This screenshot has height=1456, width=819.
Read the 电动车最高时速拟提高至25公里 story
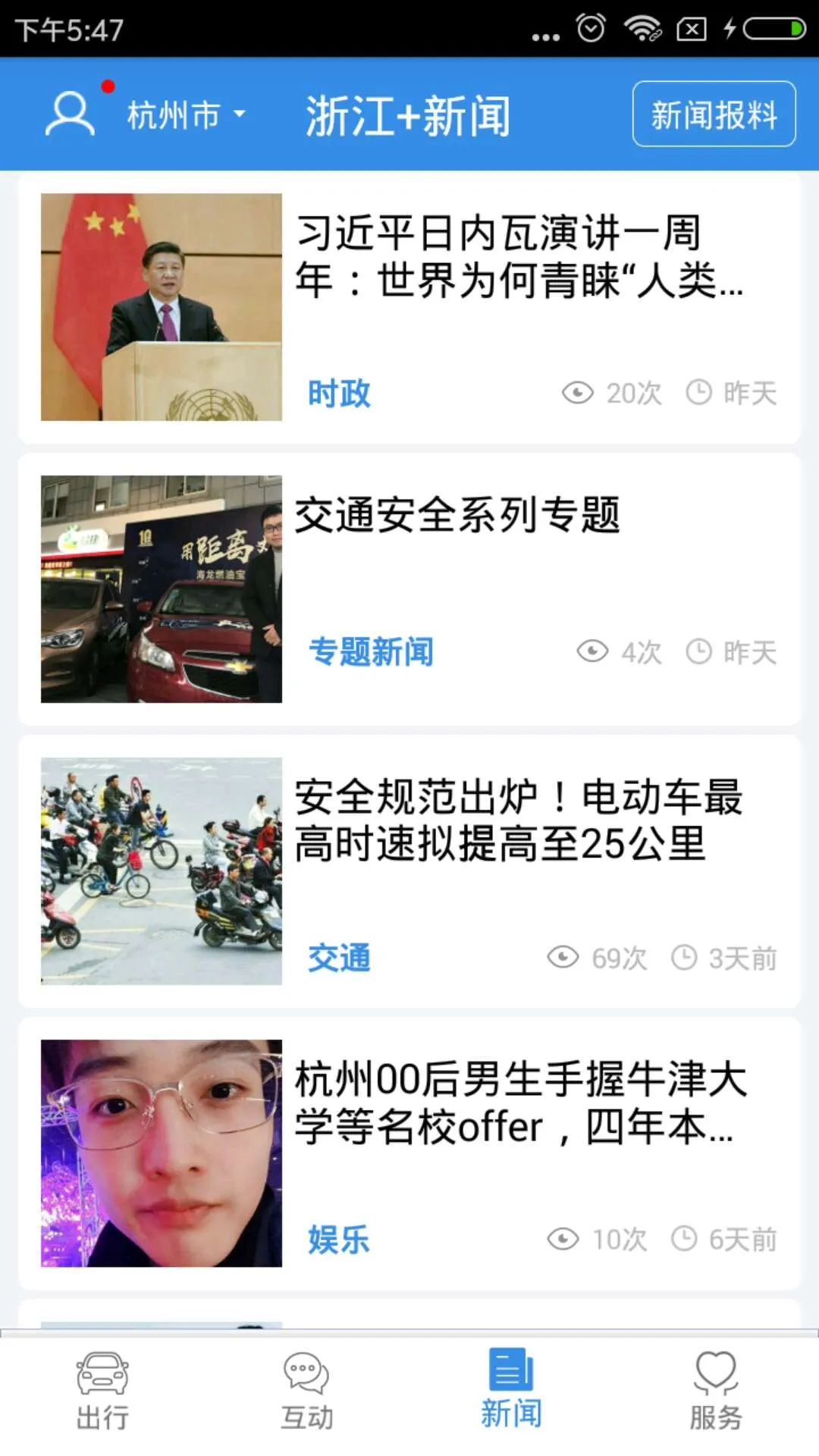point(519,821)
